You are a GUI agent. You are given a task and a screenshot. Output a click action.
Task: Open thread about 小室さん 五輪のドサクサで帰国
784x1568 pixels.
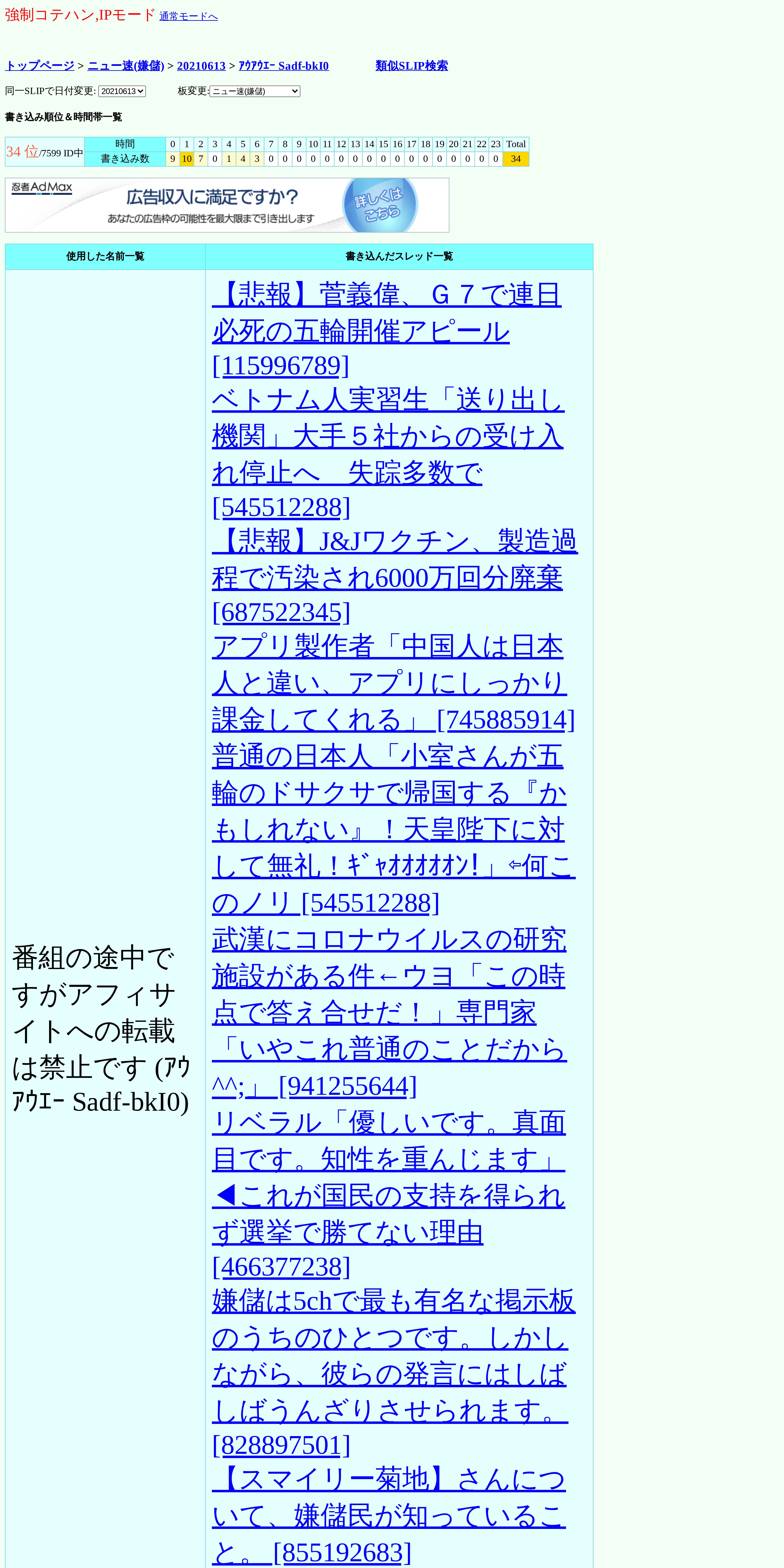pos(393,829)
